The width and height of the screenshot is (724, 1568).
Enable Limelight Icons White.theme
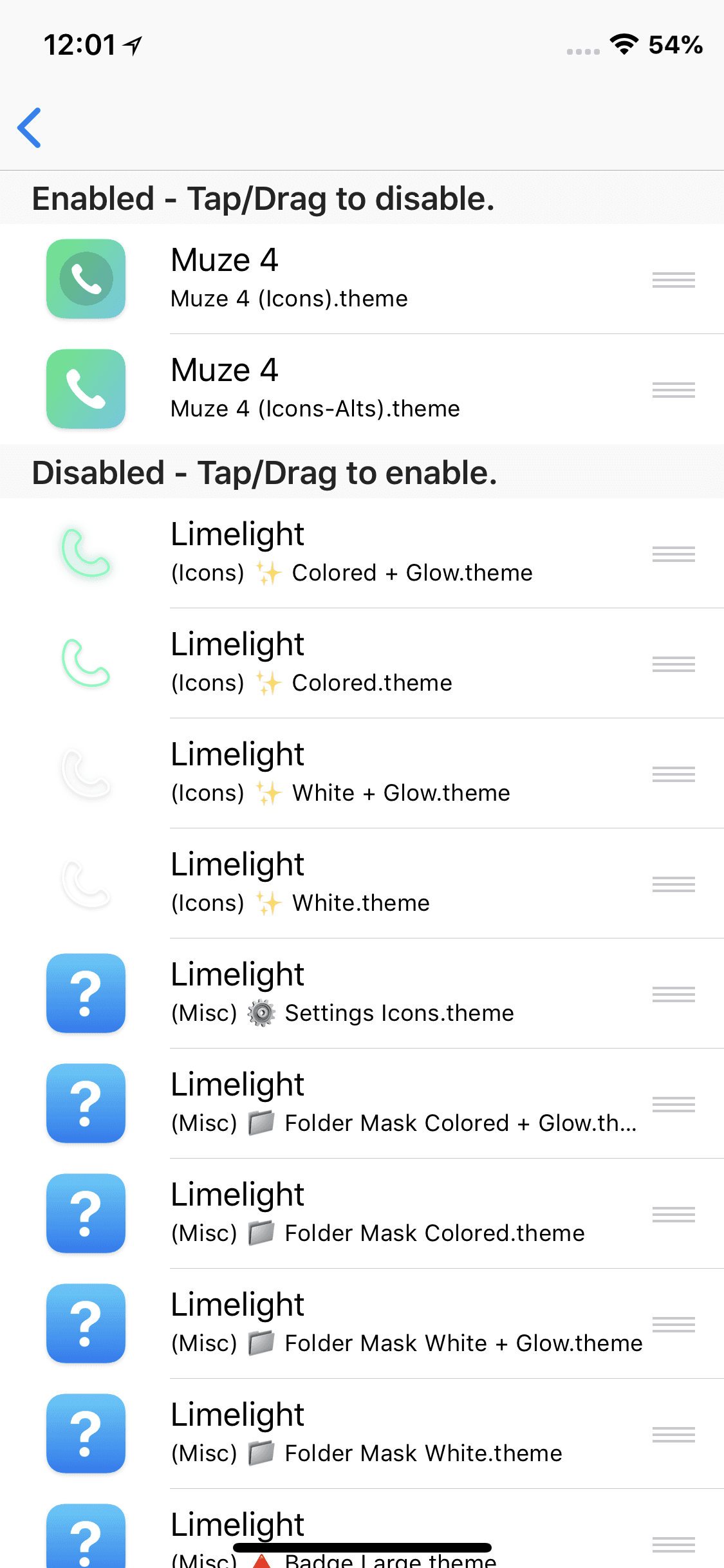click(362, 883)
